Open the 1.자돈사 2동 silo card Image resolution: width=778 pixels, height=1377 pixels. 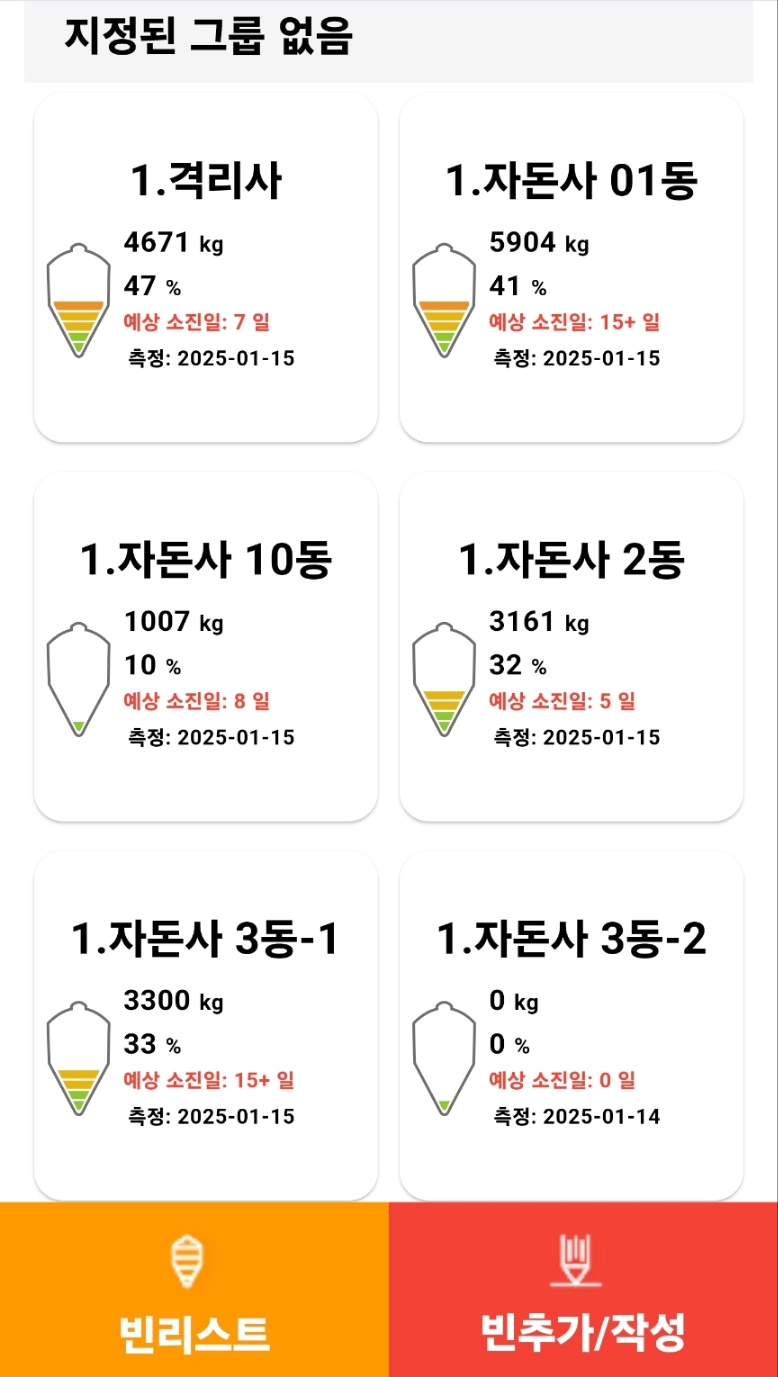tap(571, 647)
